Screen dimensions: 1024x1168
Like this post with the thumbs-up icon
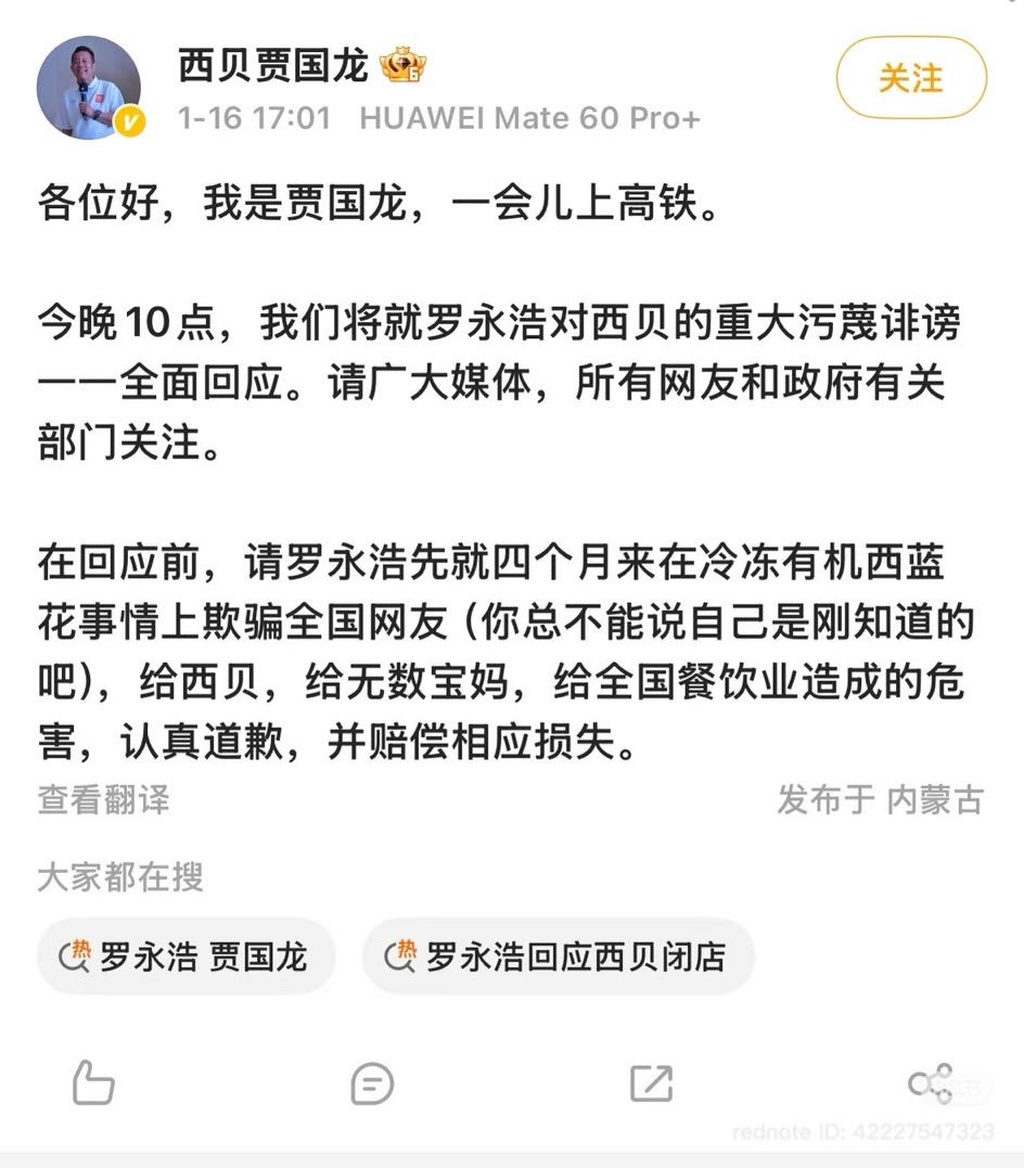click(93, 1084)
